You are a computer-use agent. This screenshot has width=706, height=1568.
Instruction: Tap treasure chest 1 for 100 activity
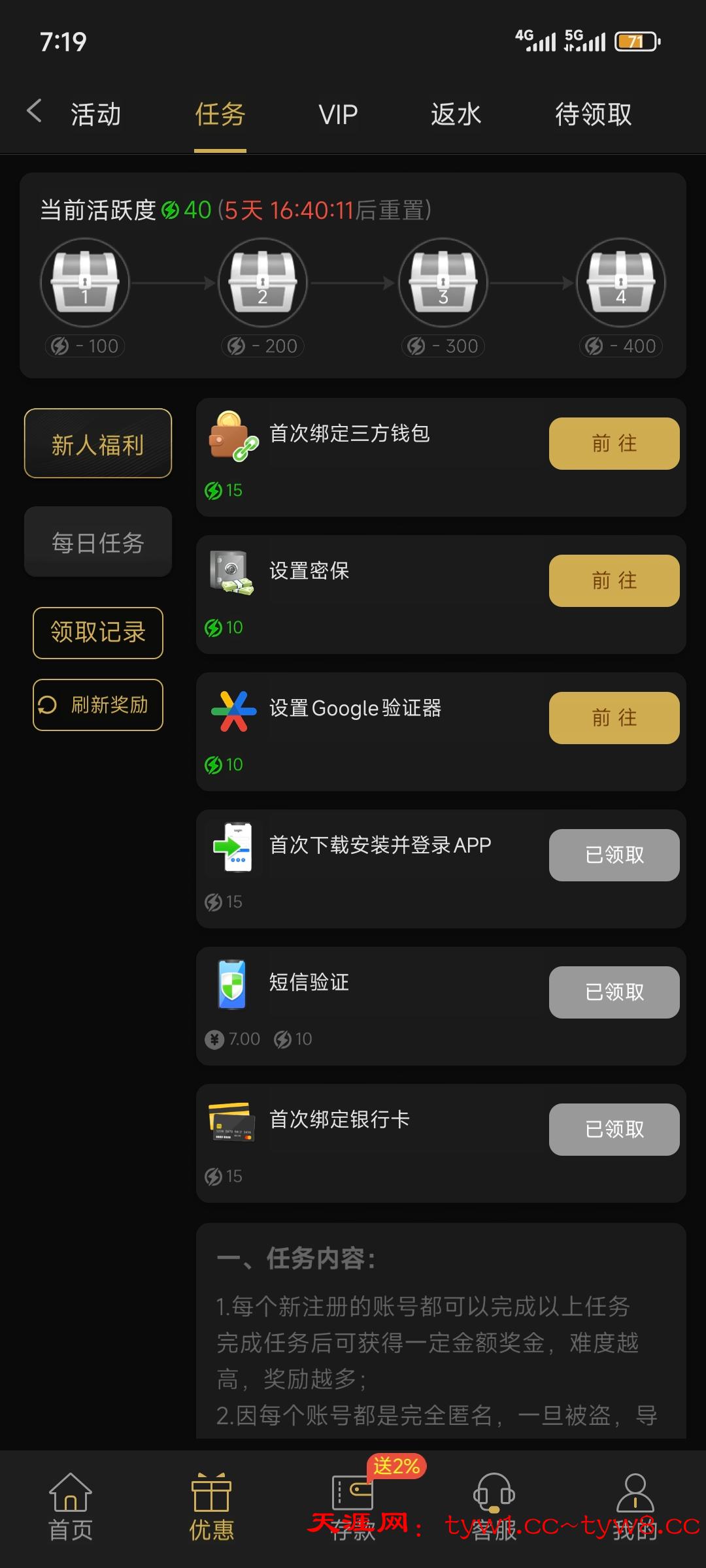(x=85, y=283)
